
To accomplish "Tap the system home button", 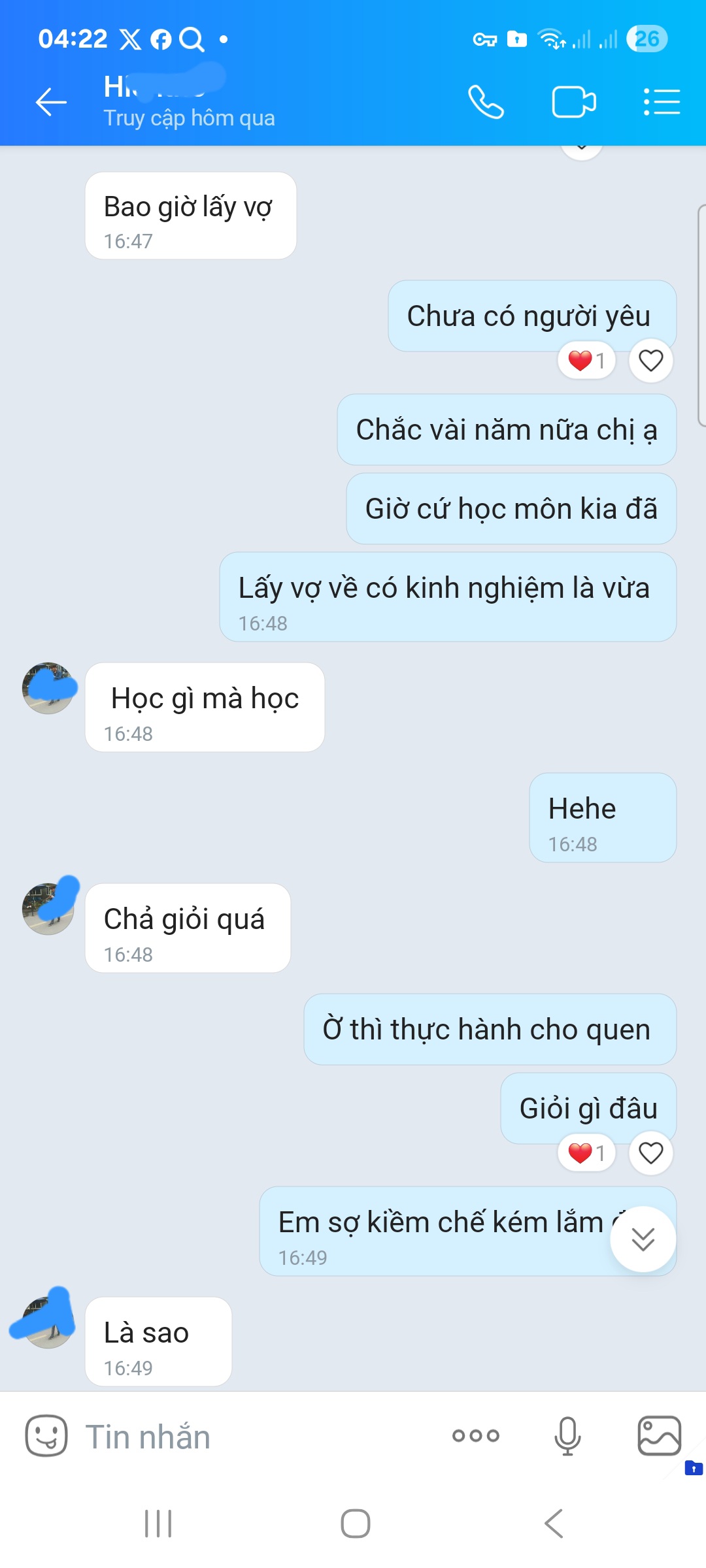I will click(x=355, y=1524).
